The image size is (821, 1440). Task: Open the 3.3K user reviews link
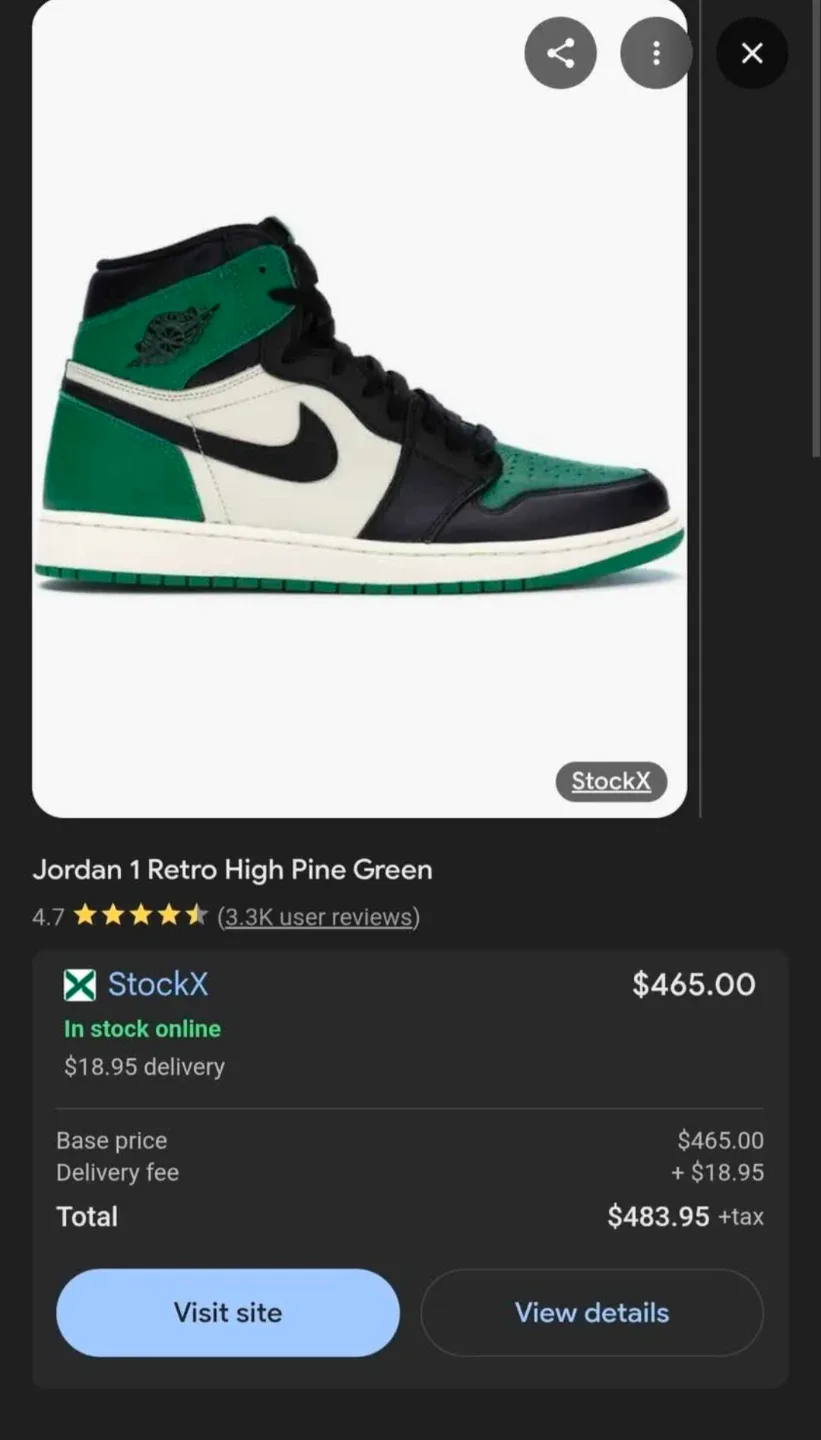[x=318, y=917]
